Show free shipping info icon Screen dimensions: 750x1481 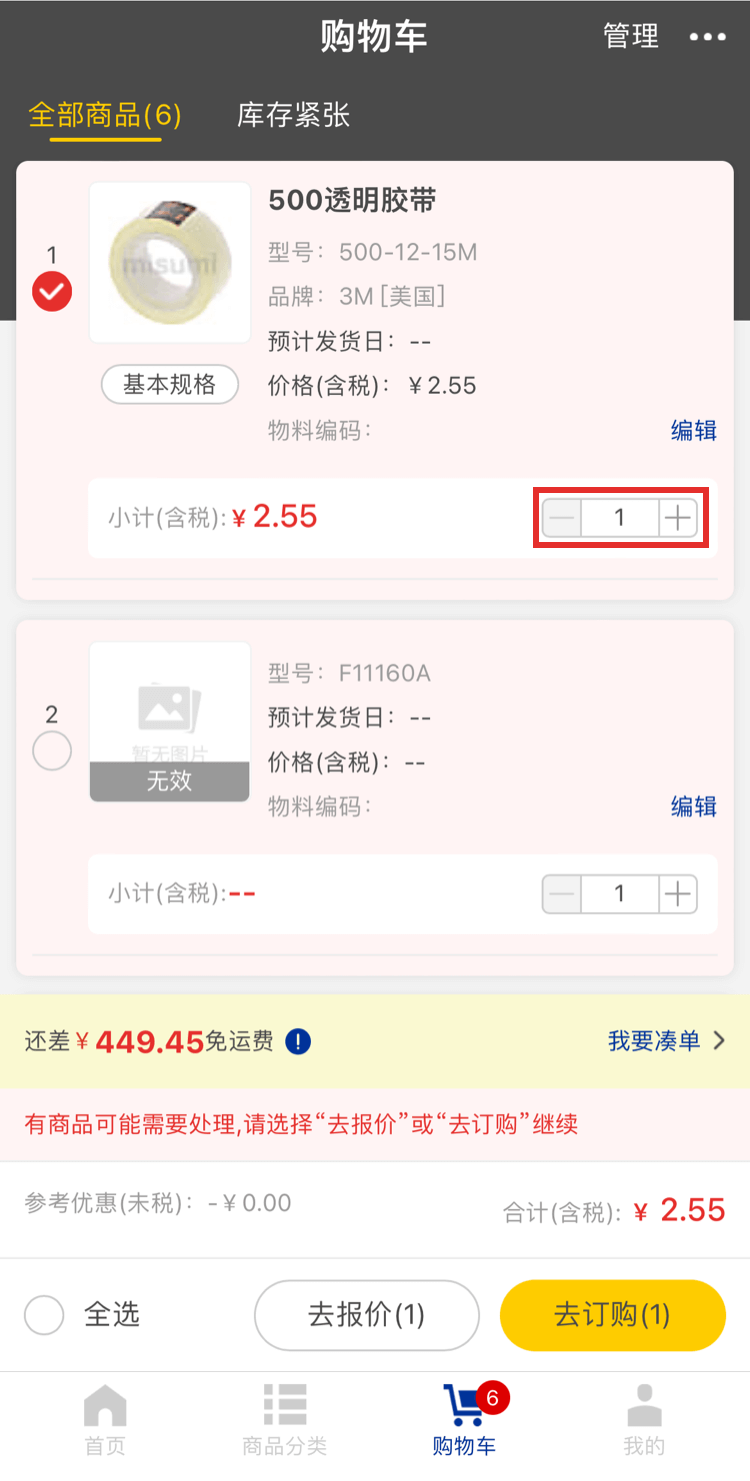pyautogui.click(x=298, y=1042)
